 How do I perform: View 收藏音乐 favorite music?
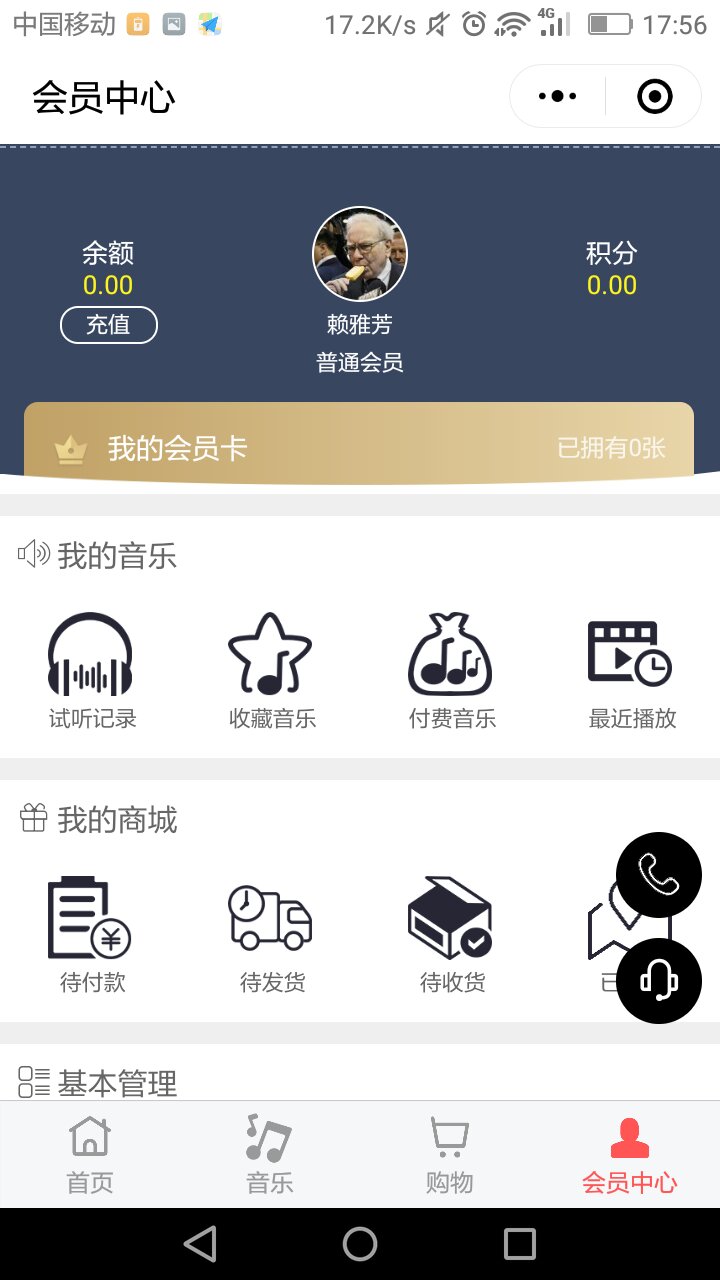(271, 670)
